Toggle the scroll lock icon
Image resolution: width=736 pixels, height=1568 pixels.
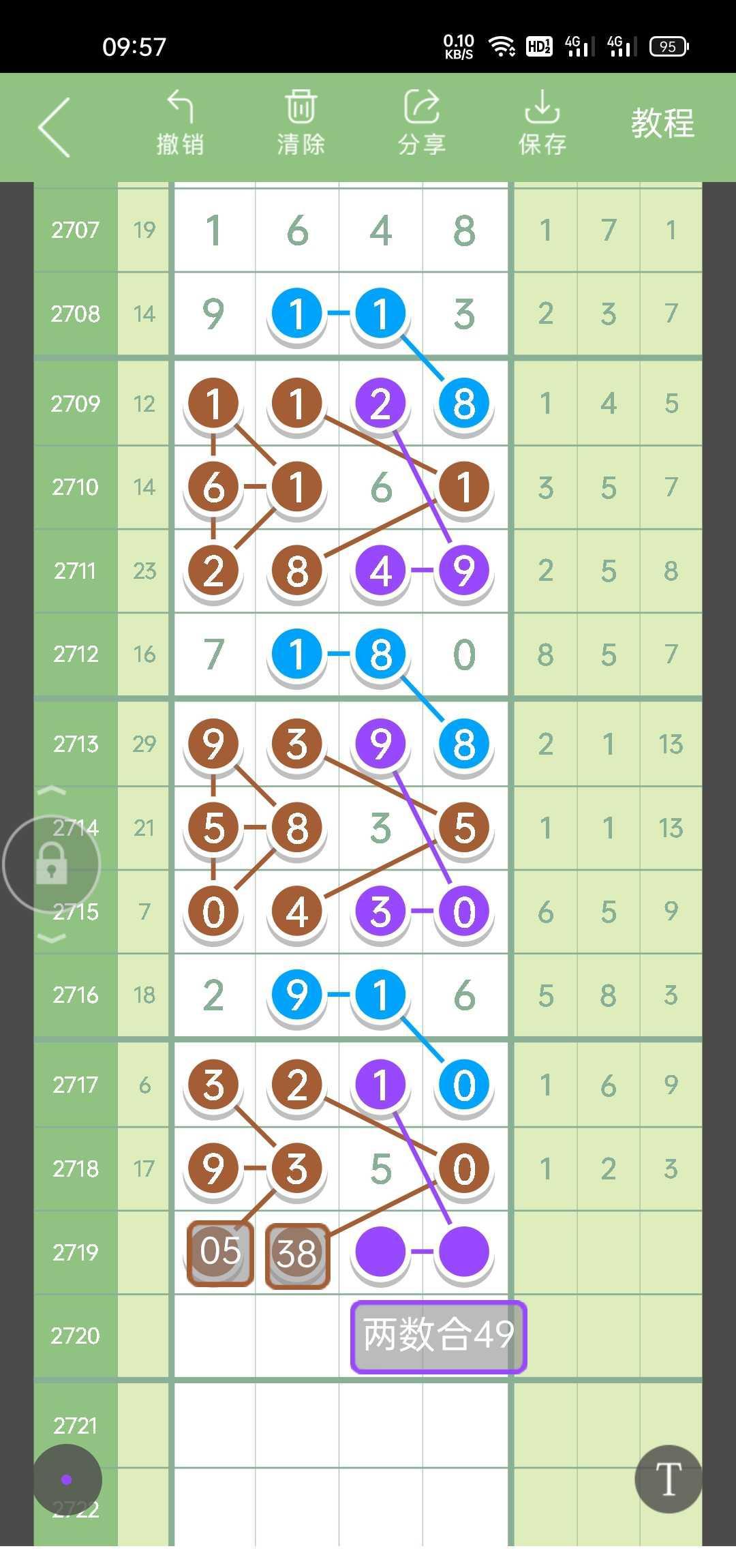tap(52, 864)
